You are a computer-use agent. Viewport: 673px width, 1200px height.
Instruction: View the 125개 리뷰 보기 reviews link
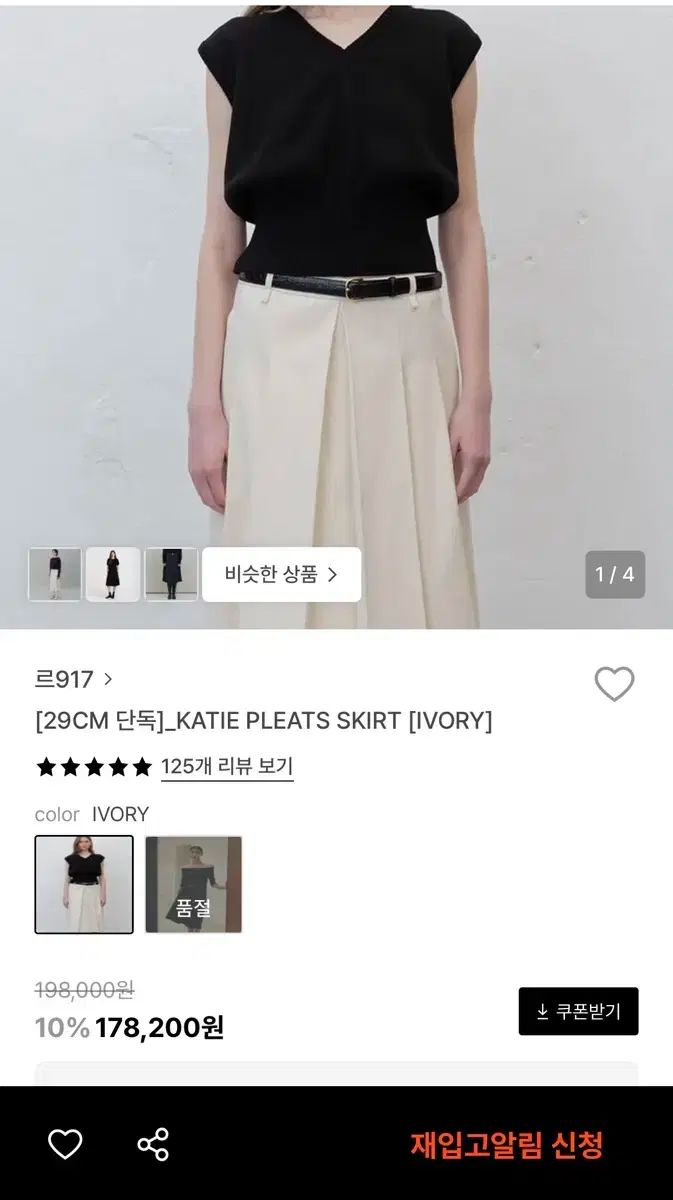(227, 767)
